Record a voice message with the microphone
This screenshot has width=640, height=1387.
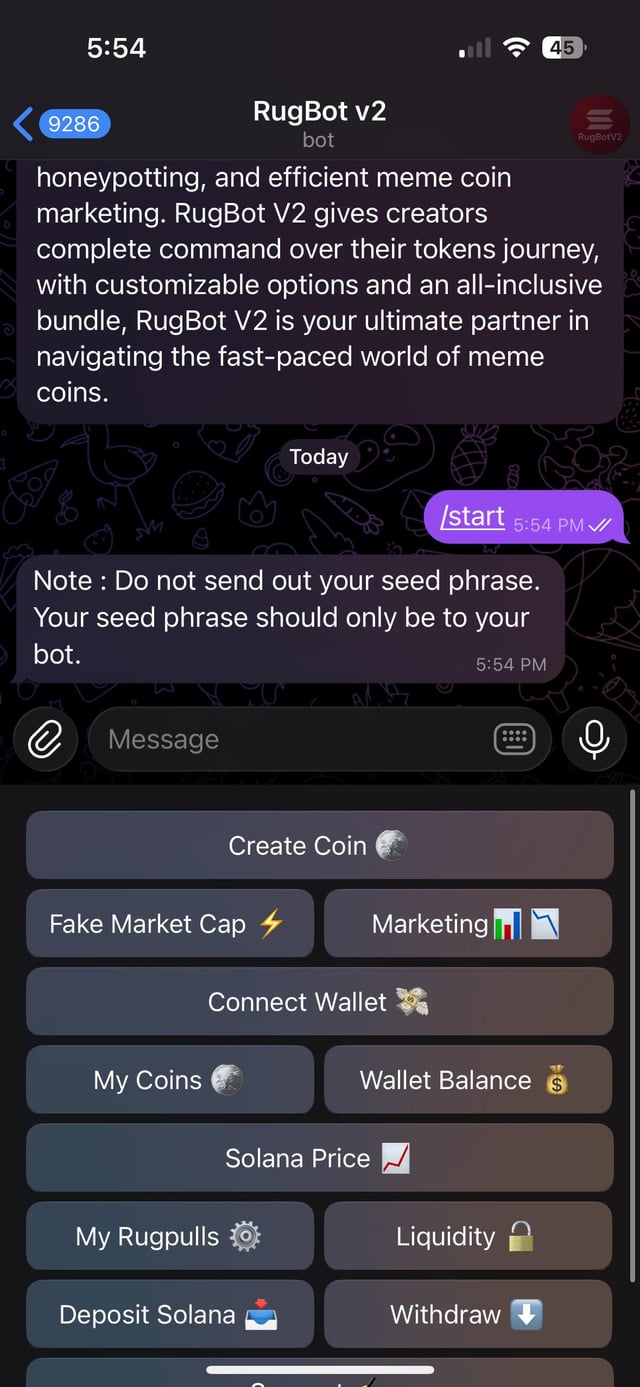594,740
